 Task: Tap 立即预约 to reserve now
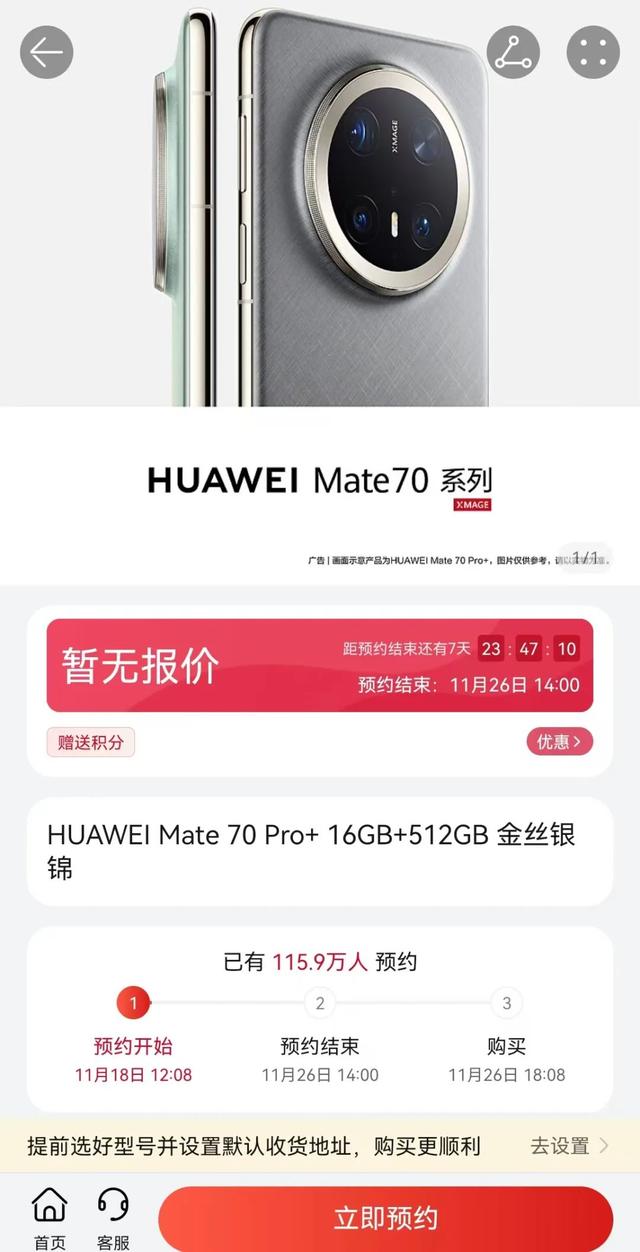tap(386, 1218)
